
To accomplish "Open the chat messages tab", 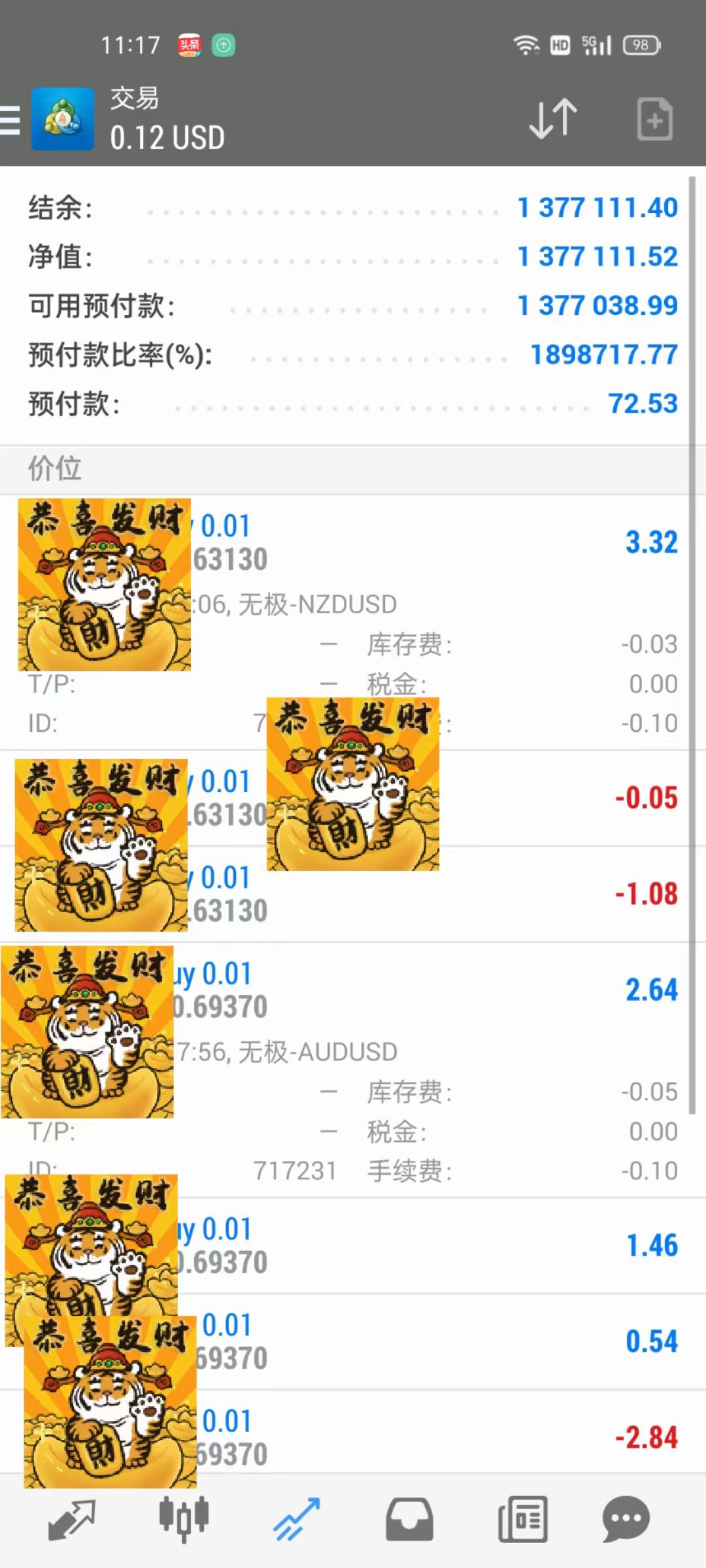I will coord(626,1519).
